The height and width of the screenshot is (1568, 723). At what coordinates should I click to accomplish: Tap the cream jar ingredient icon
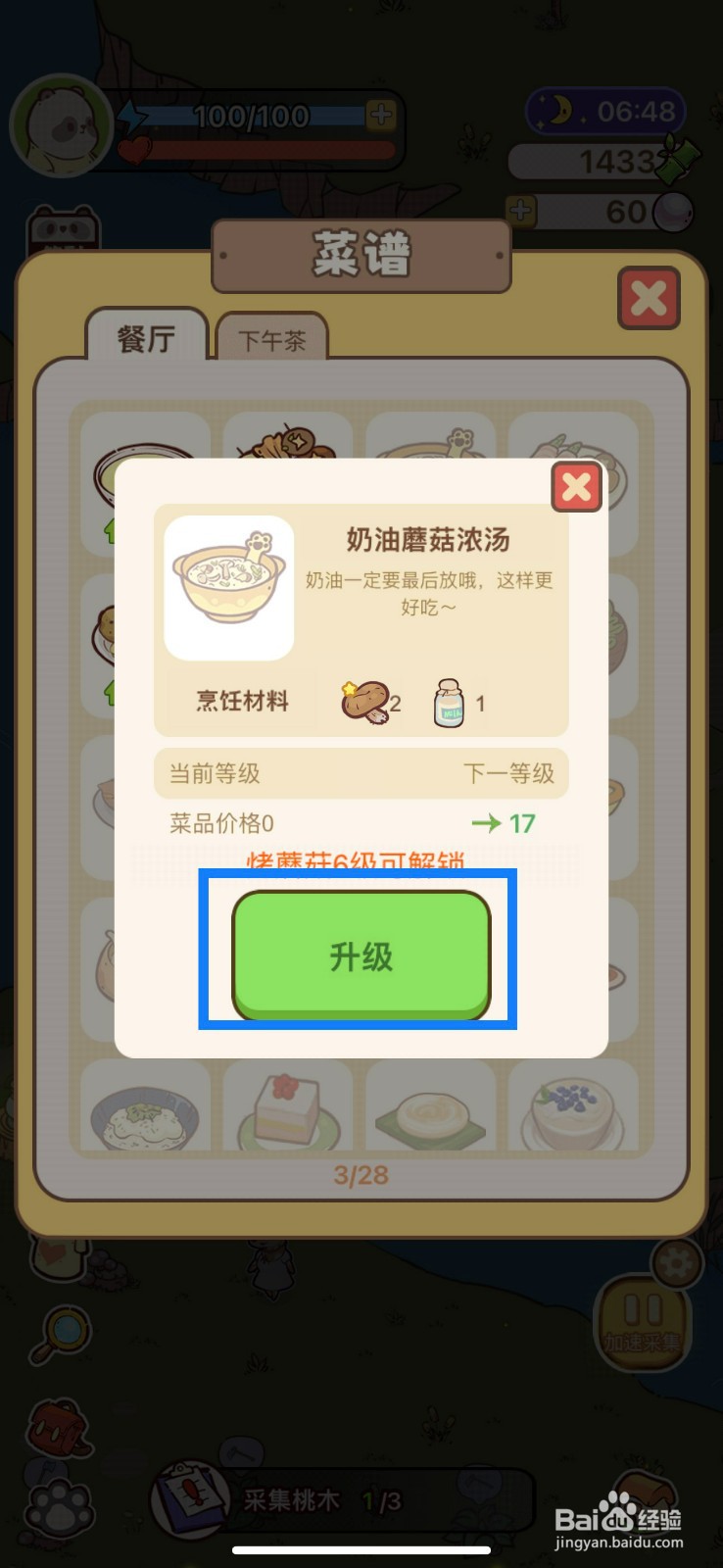click(449, 701)
